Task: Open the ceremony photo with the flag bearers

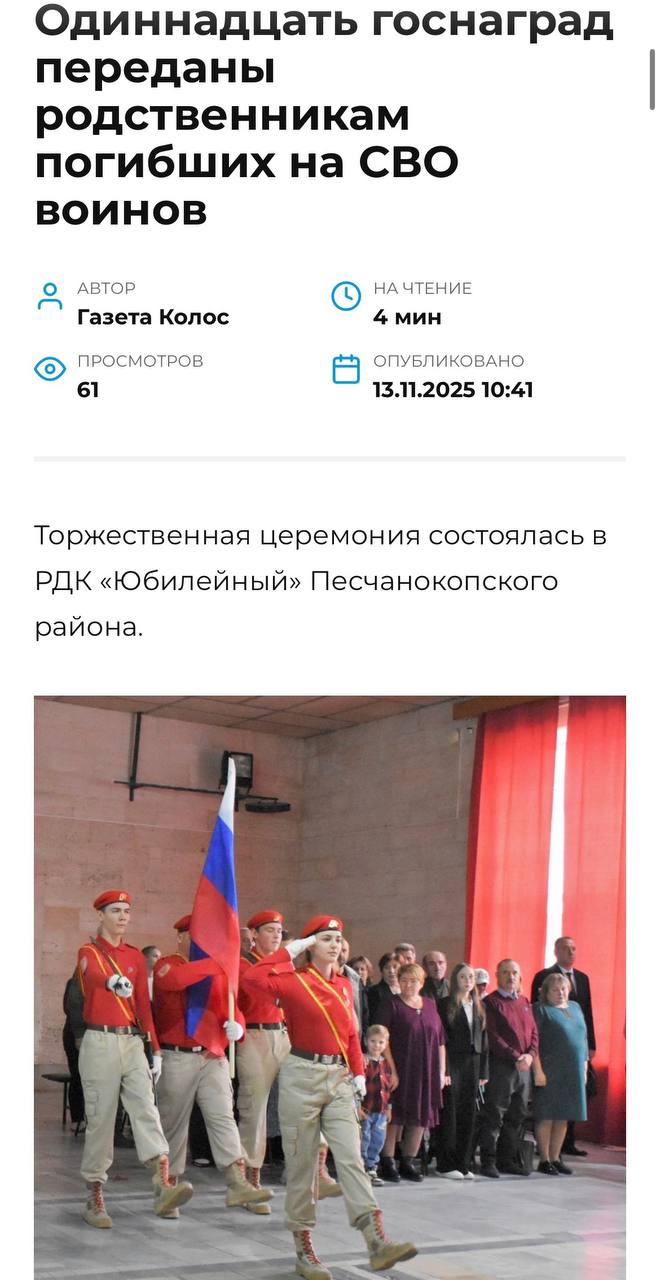Action: pyautogui.click(x=330, y=985)
